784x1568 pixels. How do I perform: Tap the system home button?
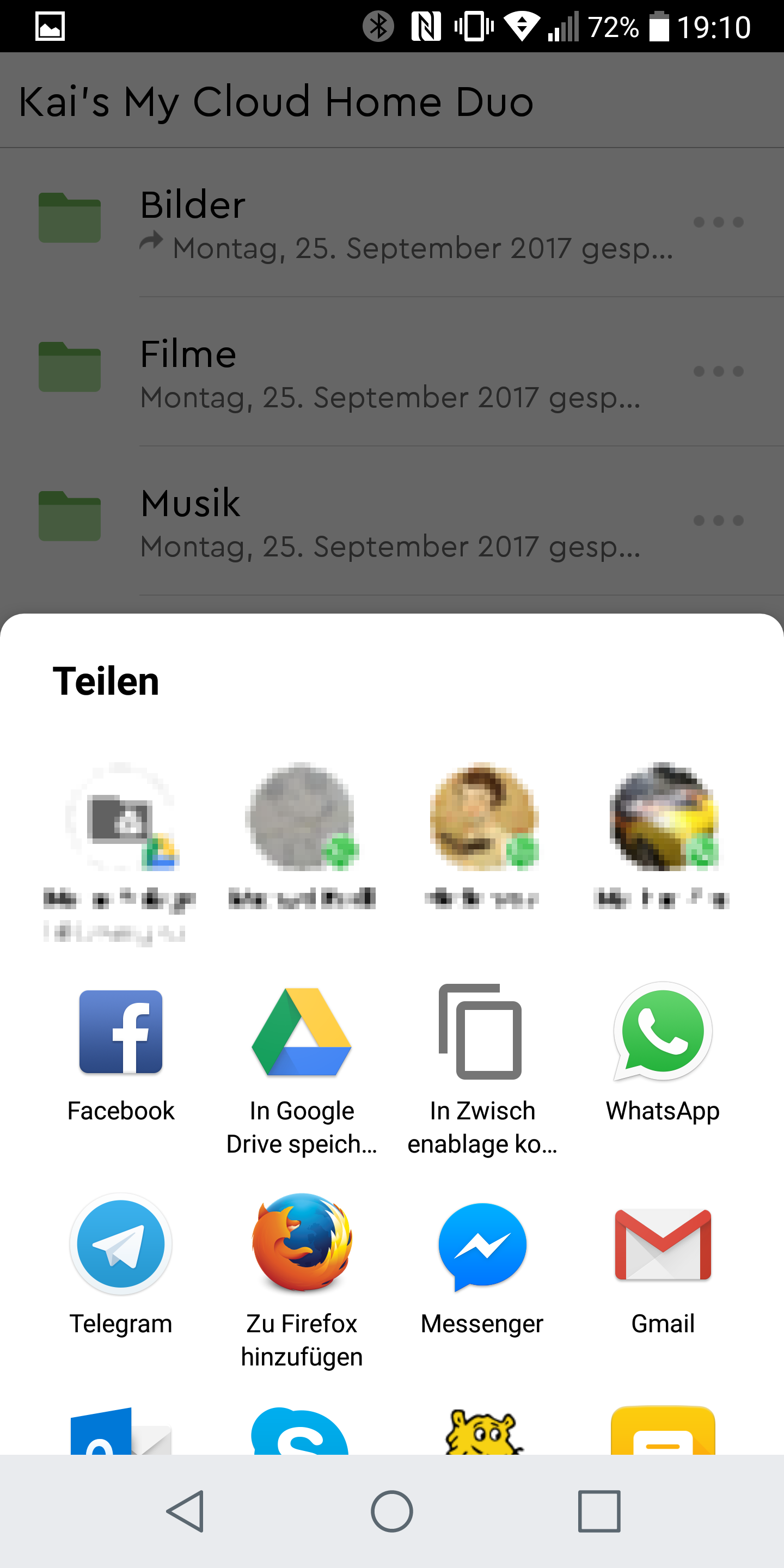pyautogui.click(x=391, y=1511)
